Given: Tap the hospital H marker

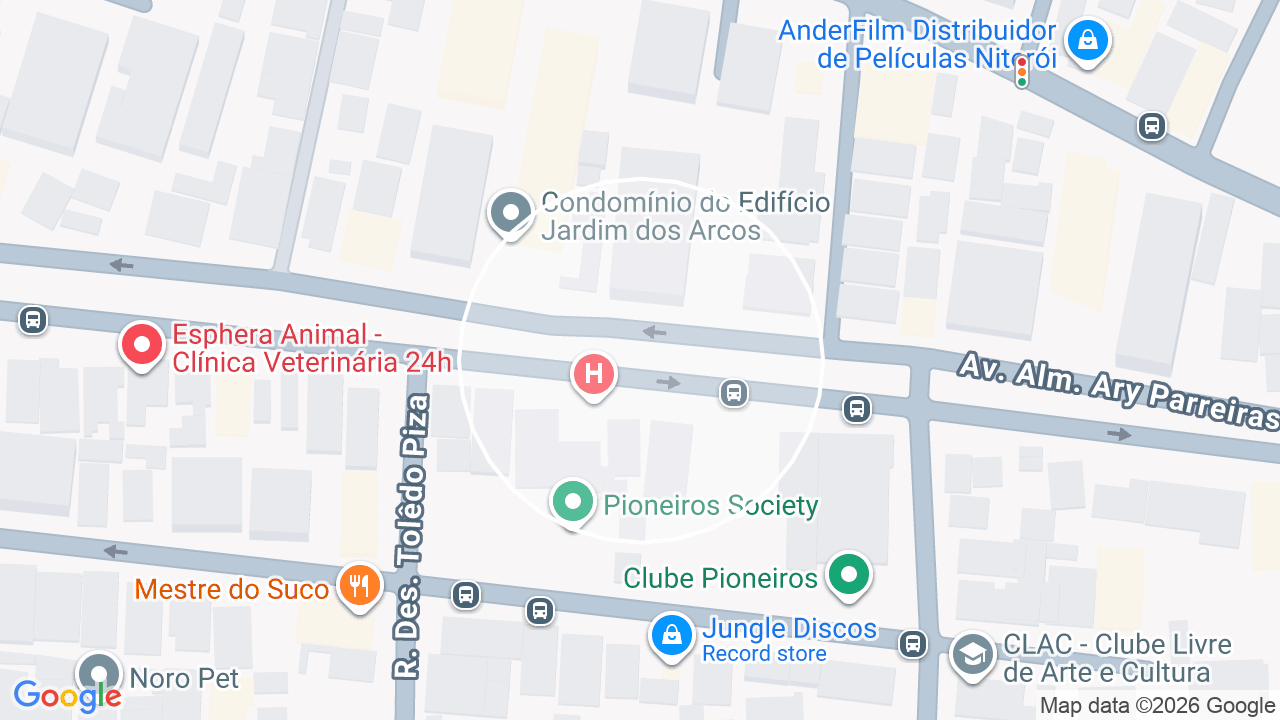Looking at the screenshot, I should (594, 376).
